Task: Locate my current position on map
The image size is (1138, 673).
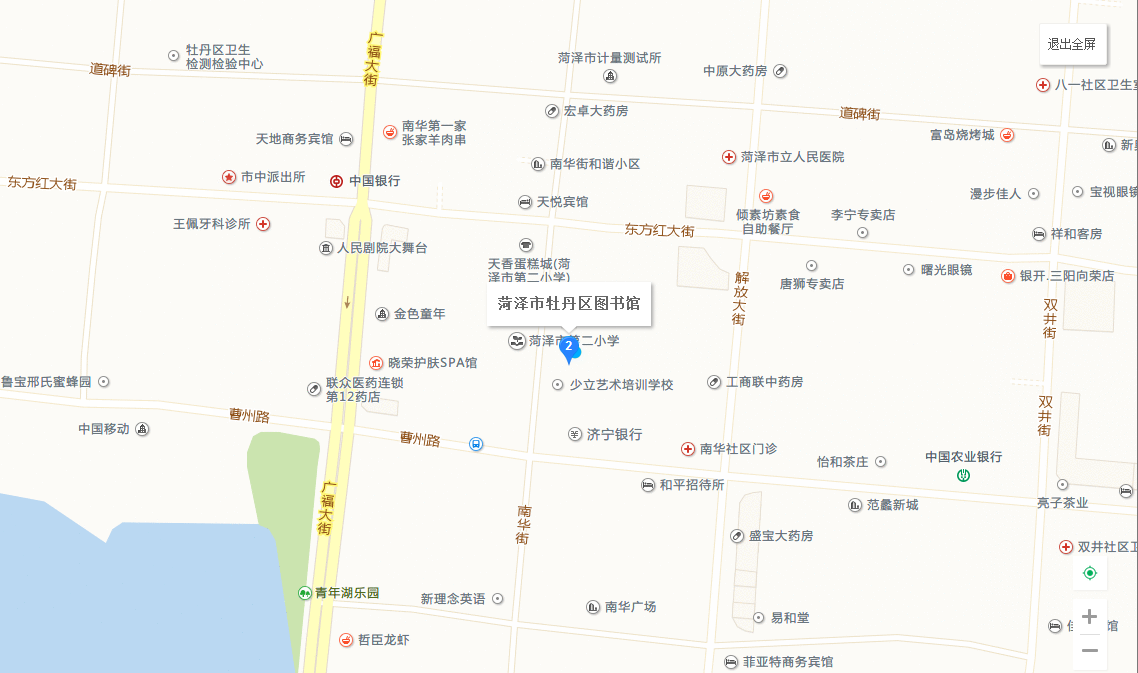Action: 1090,573
